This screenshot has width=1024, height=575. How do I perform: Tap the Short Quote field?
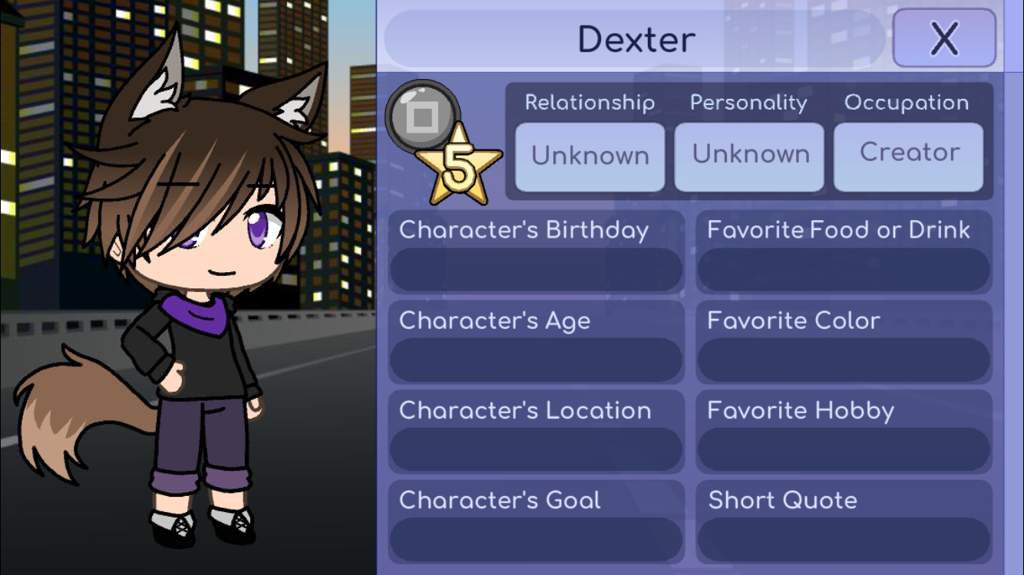coord(843,540)
